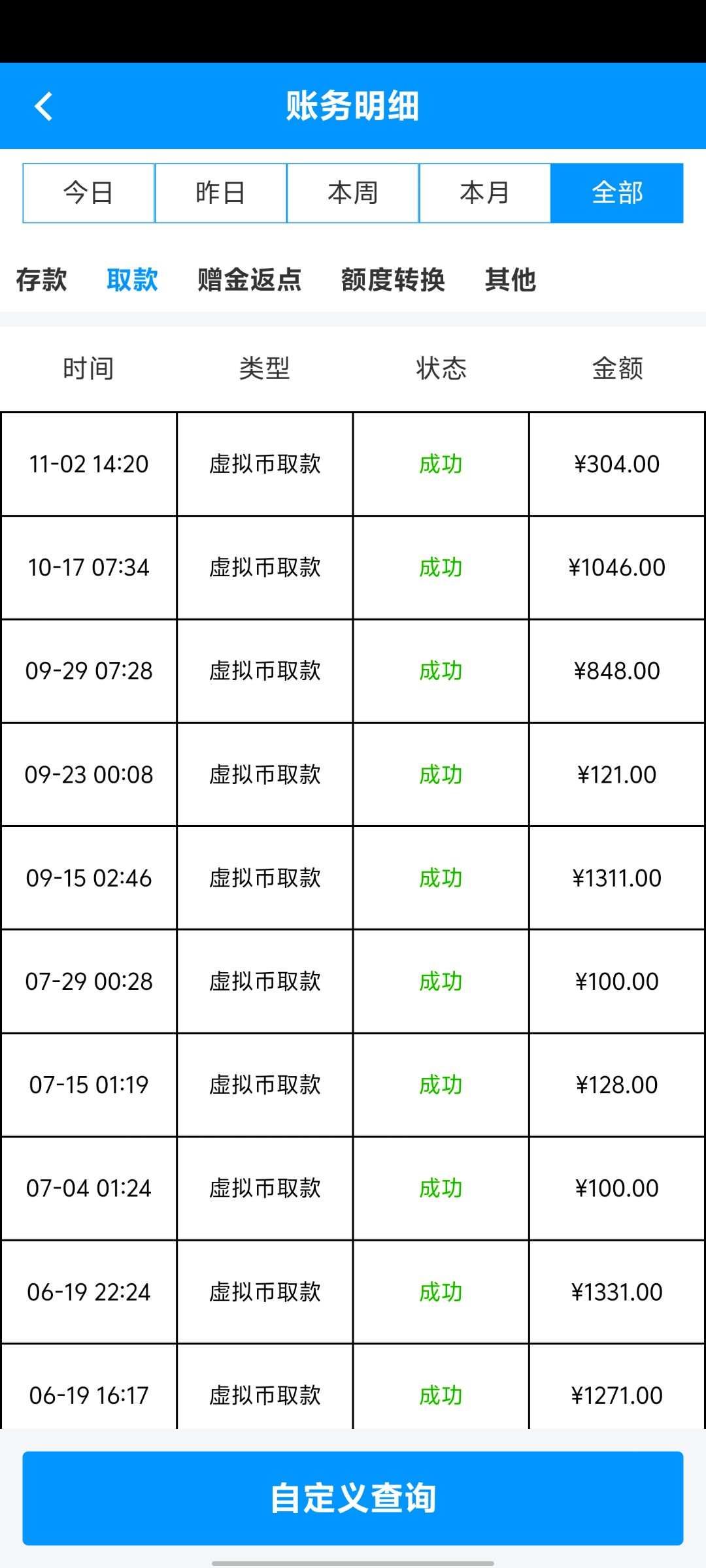
Task: Open the 取款 category tab
Action: [132, 280]
